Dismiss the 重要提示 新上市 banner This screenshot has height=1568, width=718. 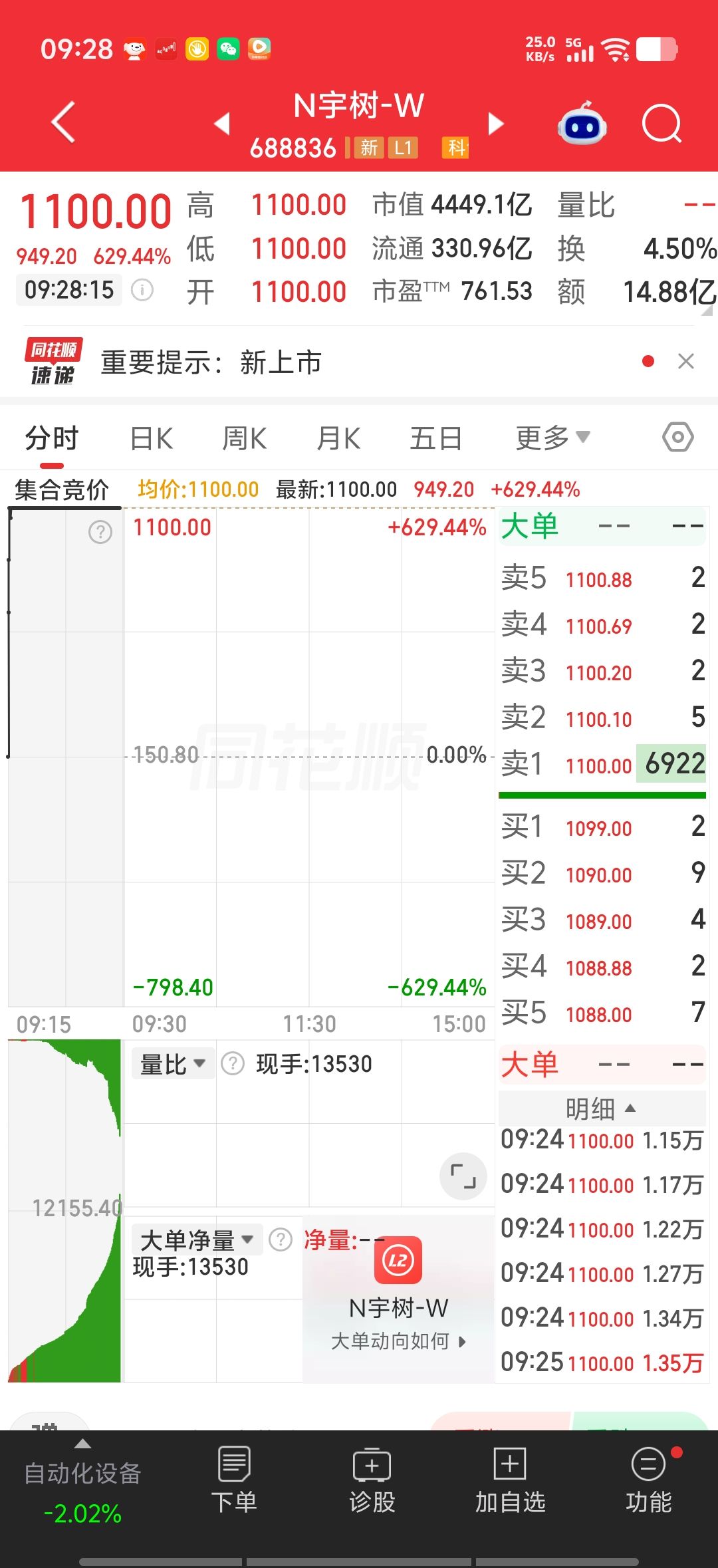pos(686,361)
